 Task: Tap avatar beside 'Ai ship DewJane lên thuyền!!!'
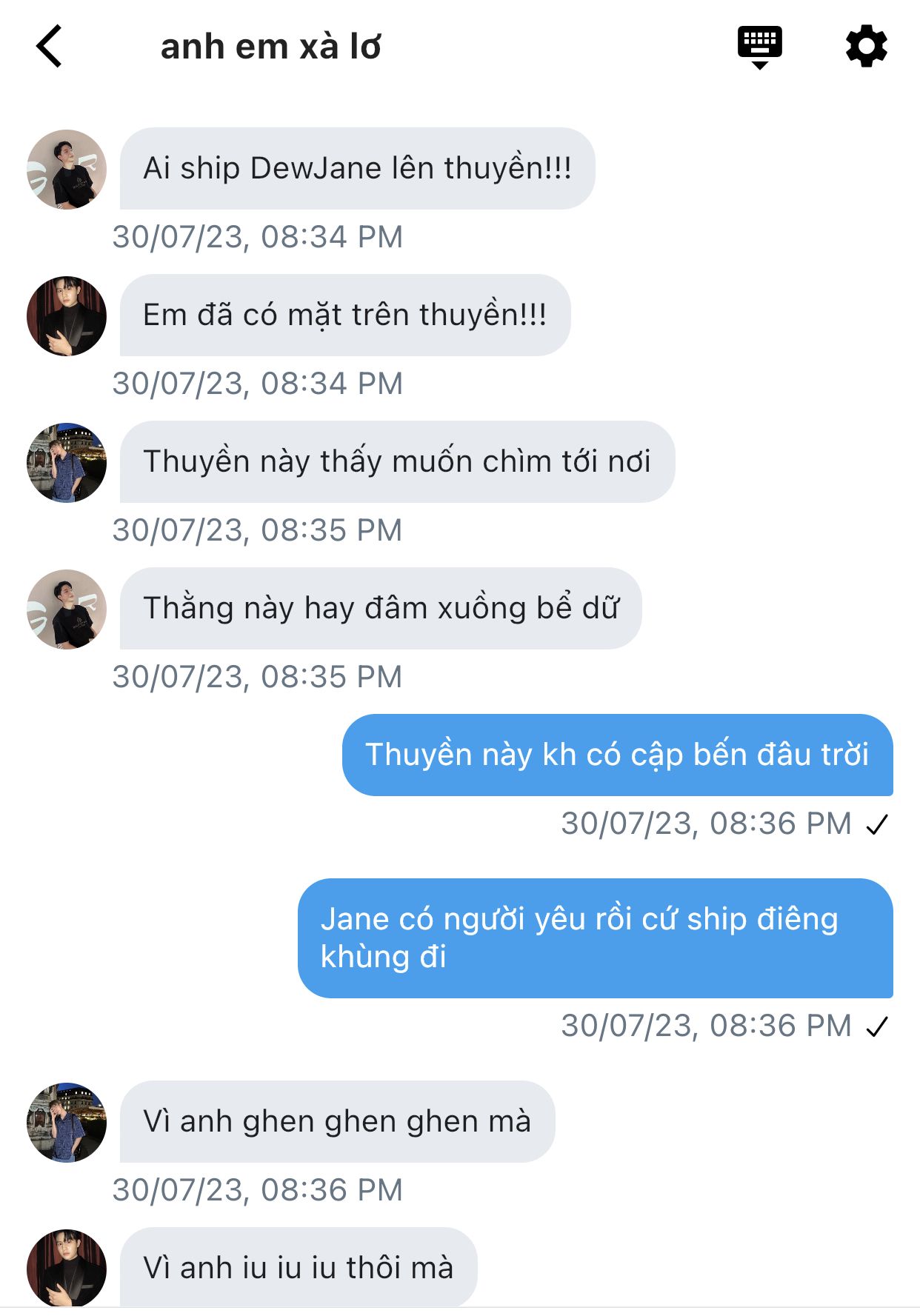(67, 170)
